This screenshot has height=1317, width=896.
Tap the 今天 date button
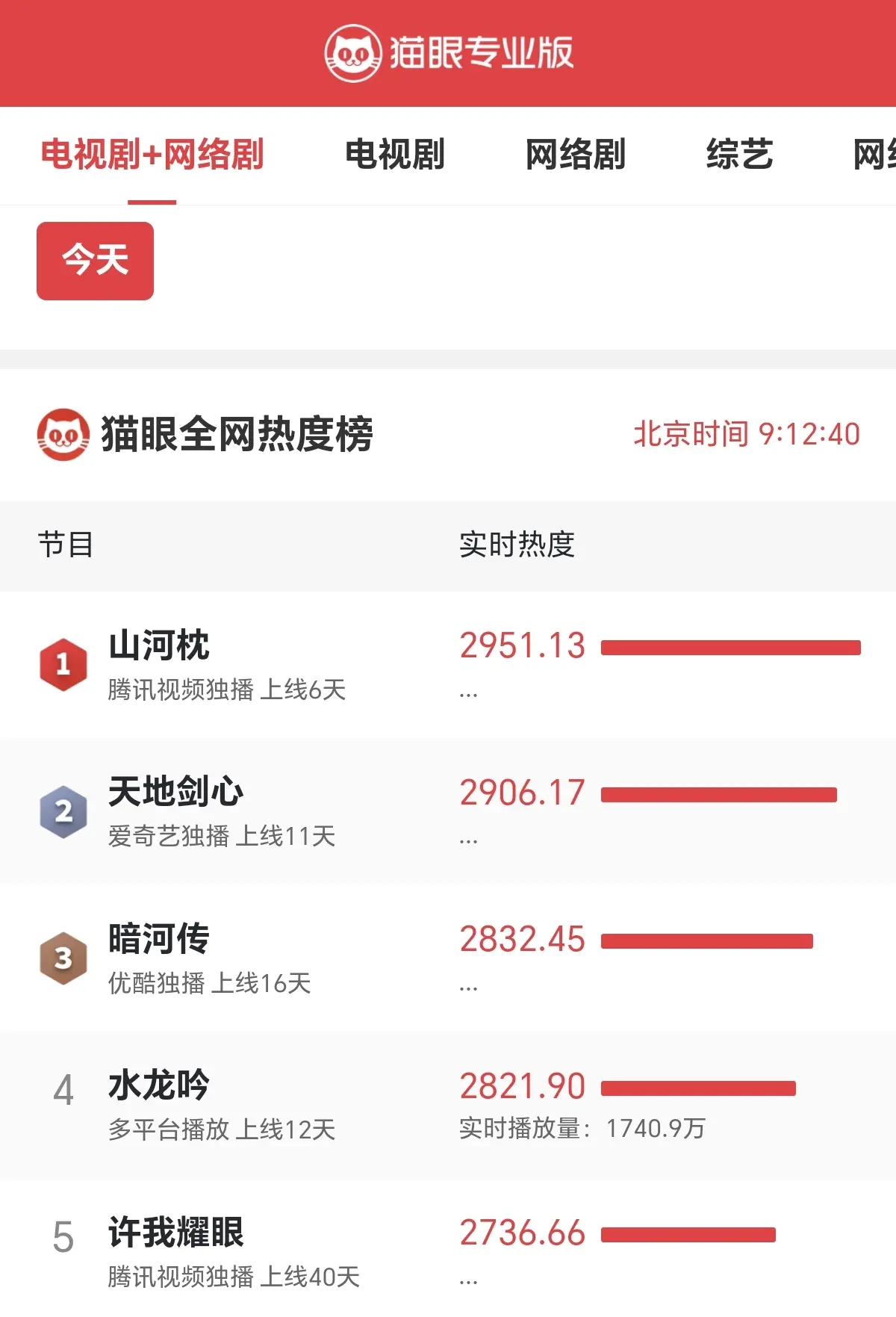(x=95, y=261)
